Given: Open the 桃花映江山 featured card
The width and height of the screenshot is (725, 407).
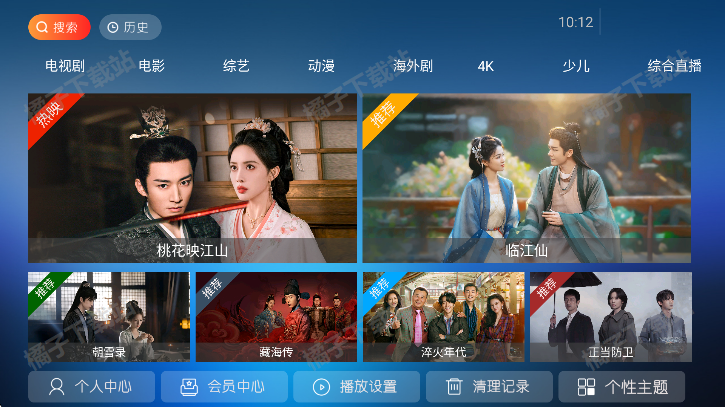Looking at the screenshot, I should point(192,178).
